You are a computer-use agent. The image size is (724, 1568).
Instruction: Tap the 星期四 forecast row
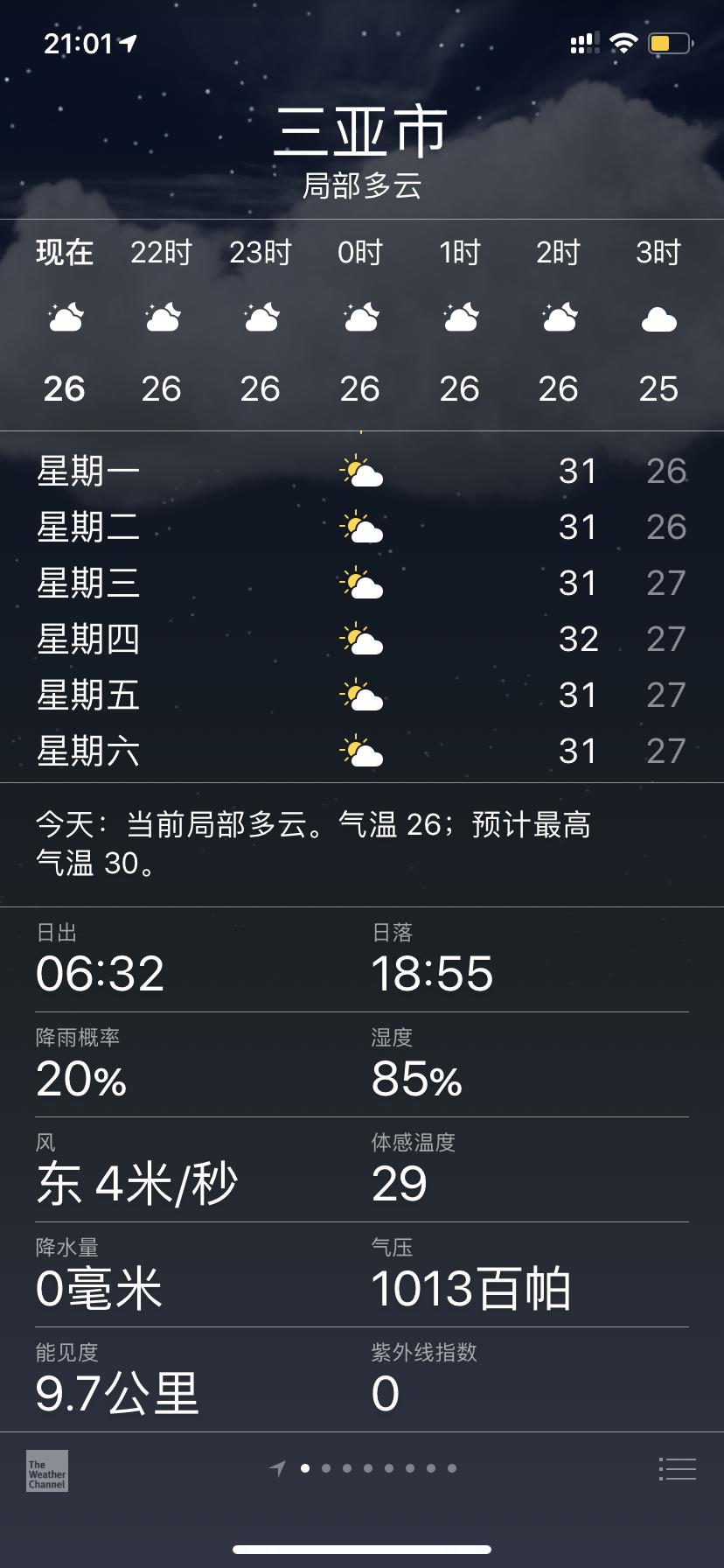[x=362, y=639]
